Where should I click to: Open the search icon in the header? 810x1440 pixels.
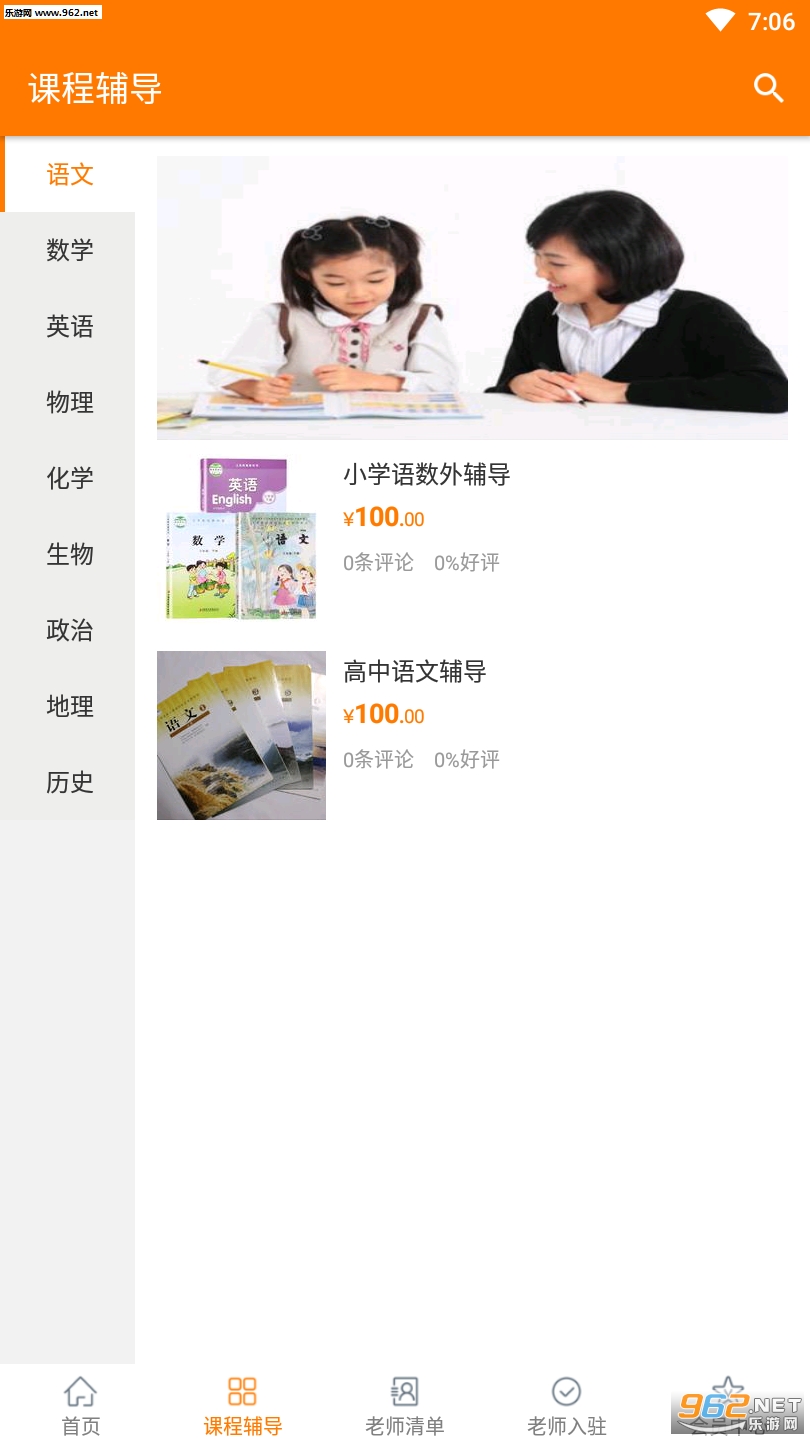pos(768,88)
